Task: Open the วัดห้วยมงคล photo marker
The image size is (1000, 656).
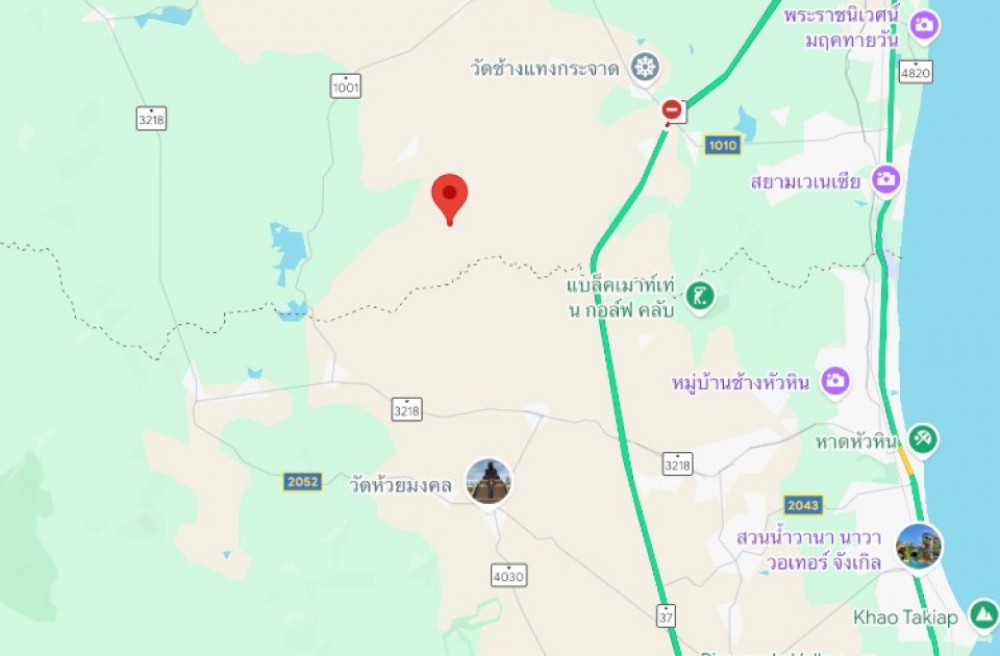Action: [x=489, y=482]
